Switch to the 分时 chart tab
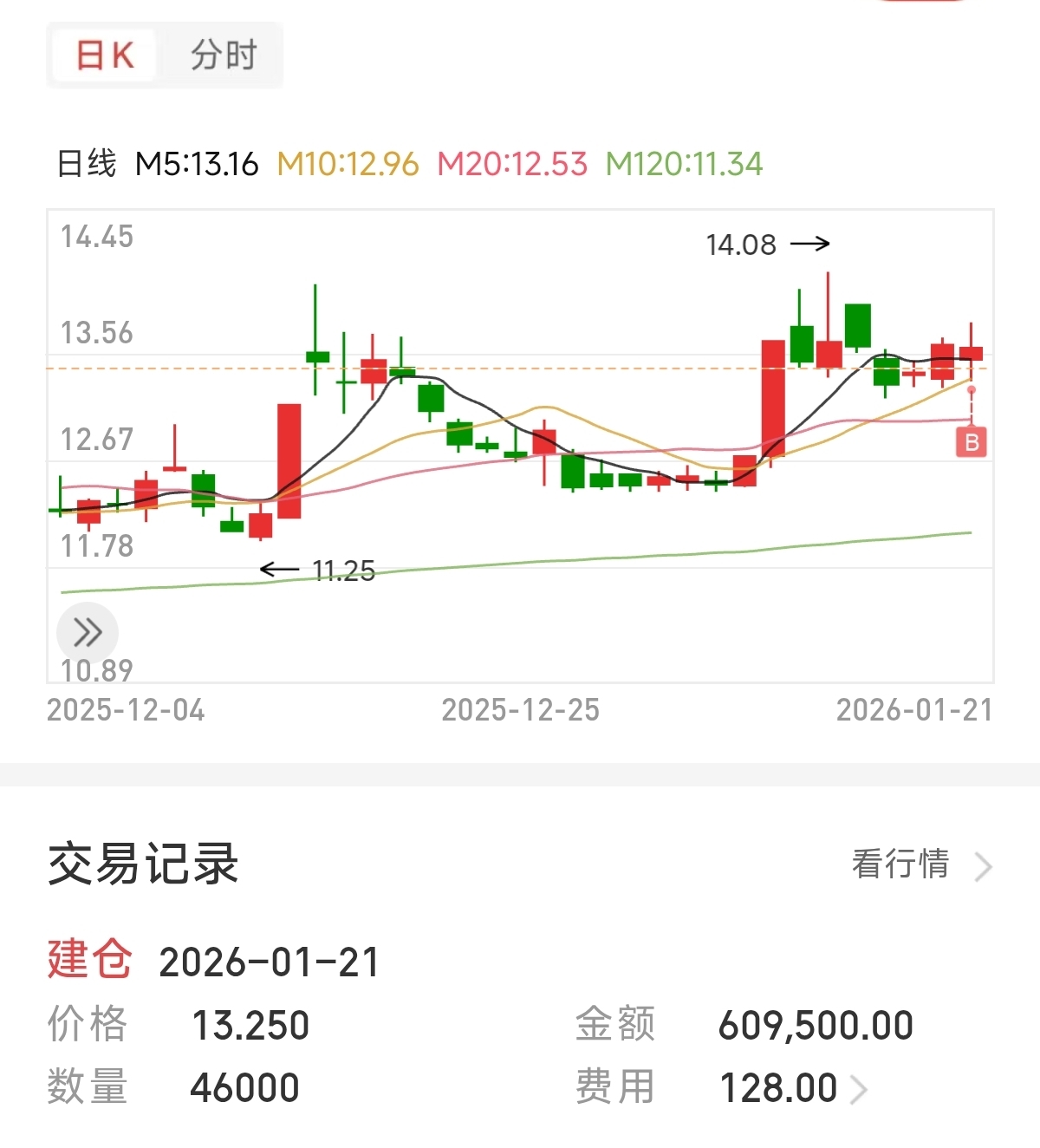 tap(223, 55)
